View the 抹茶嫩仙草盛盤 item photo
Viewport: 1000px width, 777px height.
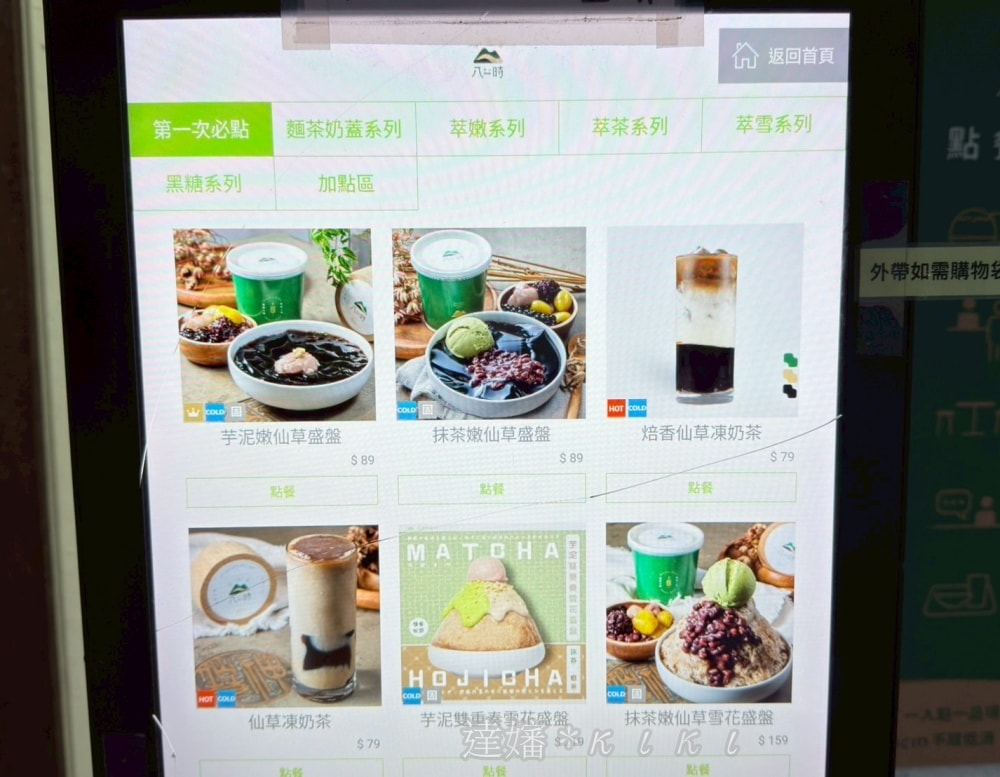coord(490,323)
